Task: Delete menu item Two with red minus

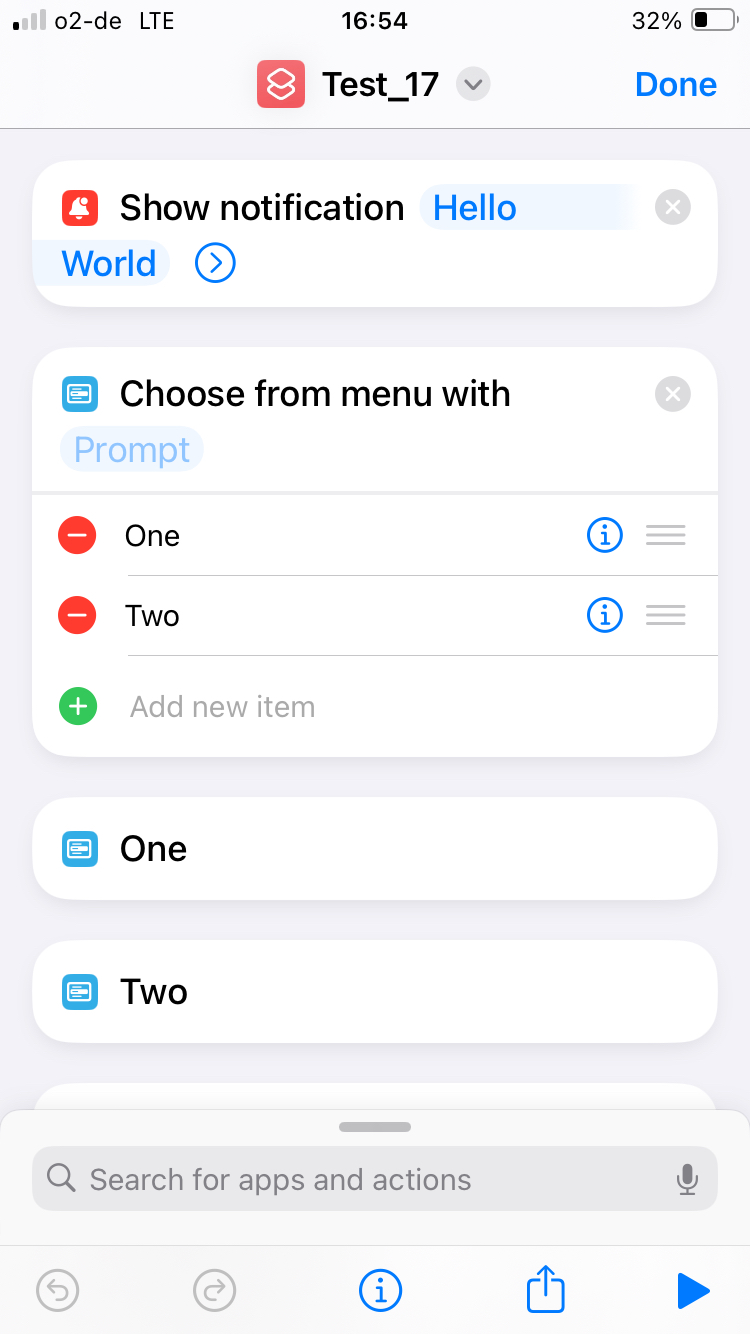Action: click(77, 615)
